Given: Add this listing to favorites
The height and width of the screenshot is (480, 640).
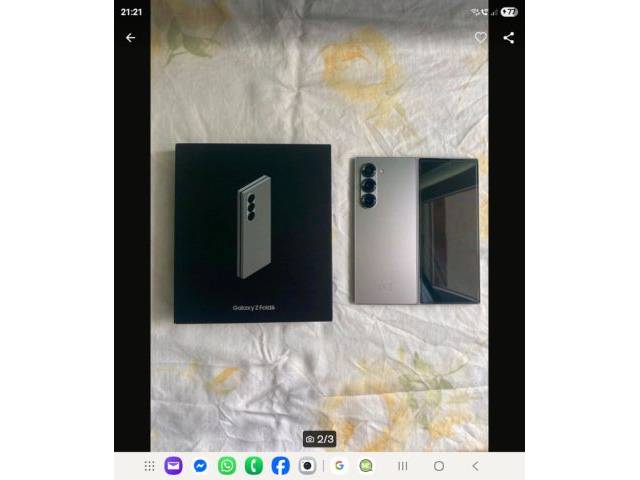Looking at the screenshot, I should tap(480, 38).
